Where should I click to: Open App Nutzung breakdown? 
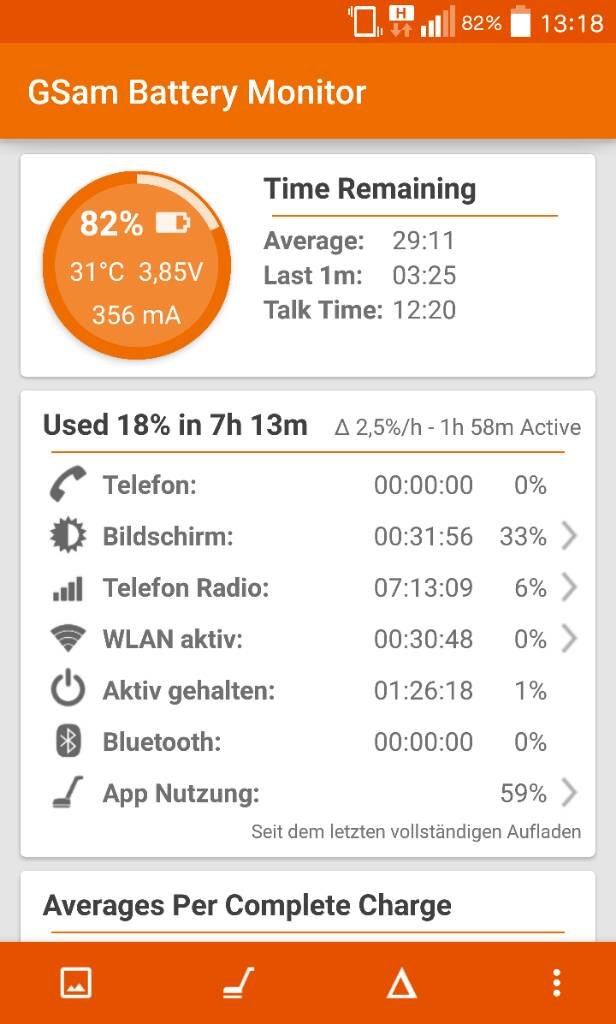(x=314, y=793)
